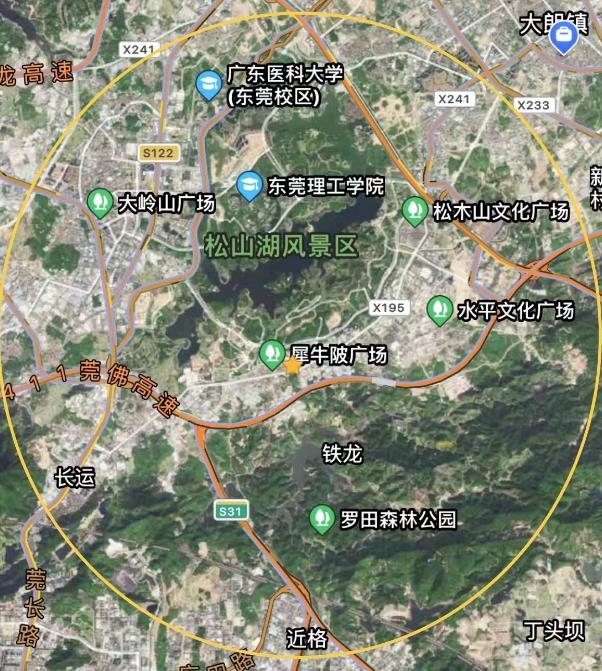Select the 犀牛陂广场 park pin
602x671 pixels.
[271, 353]
